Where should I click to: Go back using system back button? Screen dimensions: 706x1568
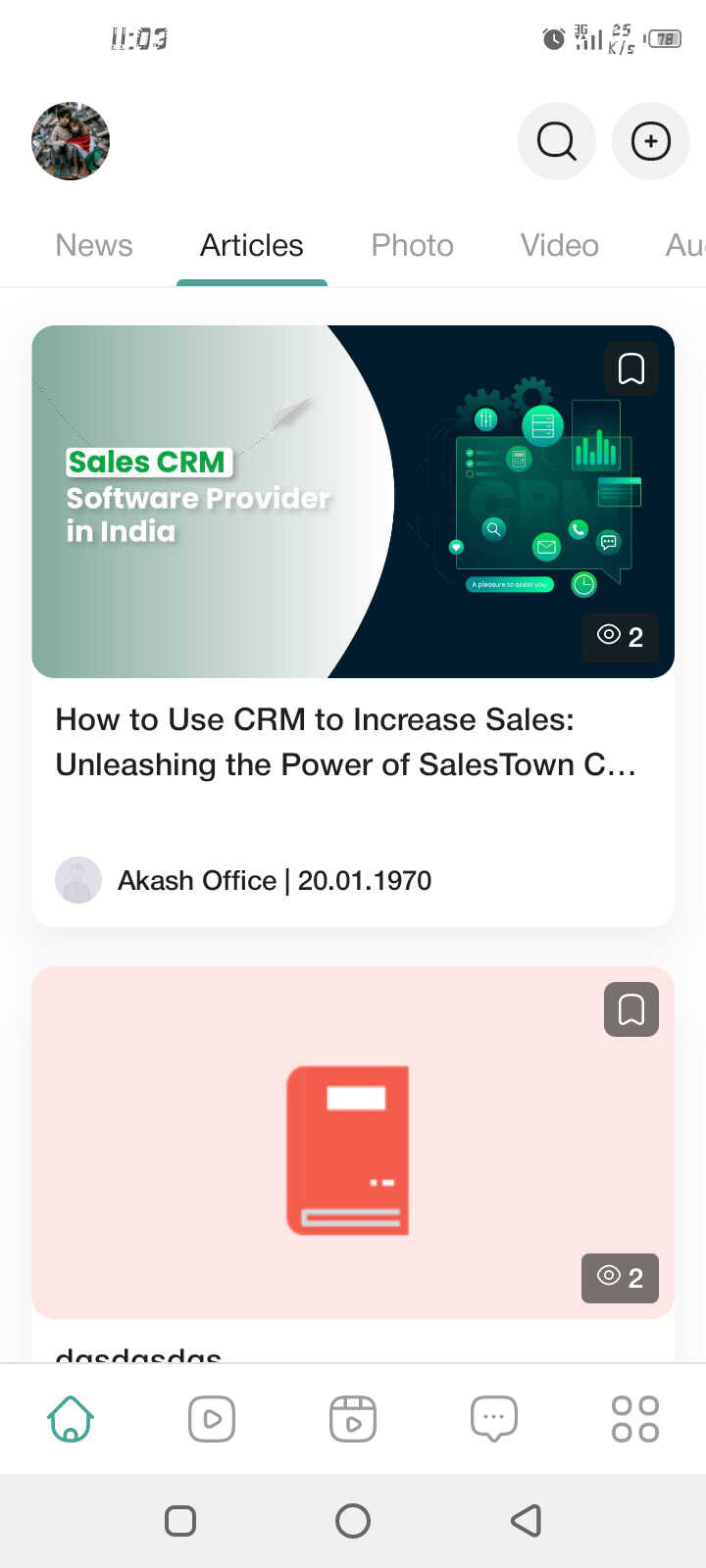tap(527, 1521)
